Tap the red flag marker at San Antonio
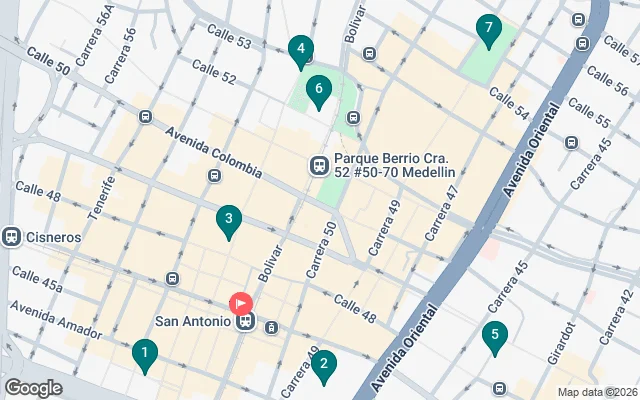The width and height of the screenshot is (640, 400). point(241,302)
